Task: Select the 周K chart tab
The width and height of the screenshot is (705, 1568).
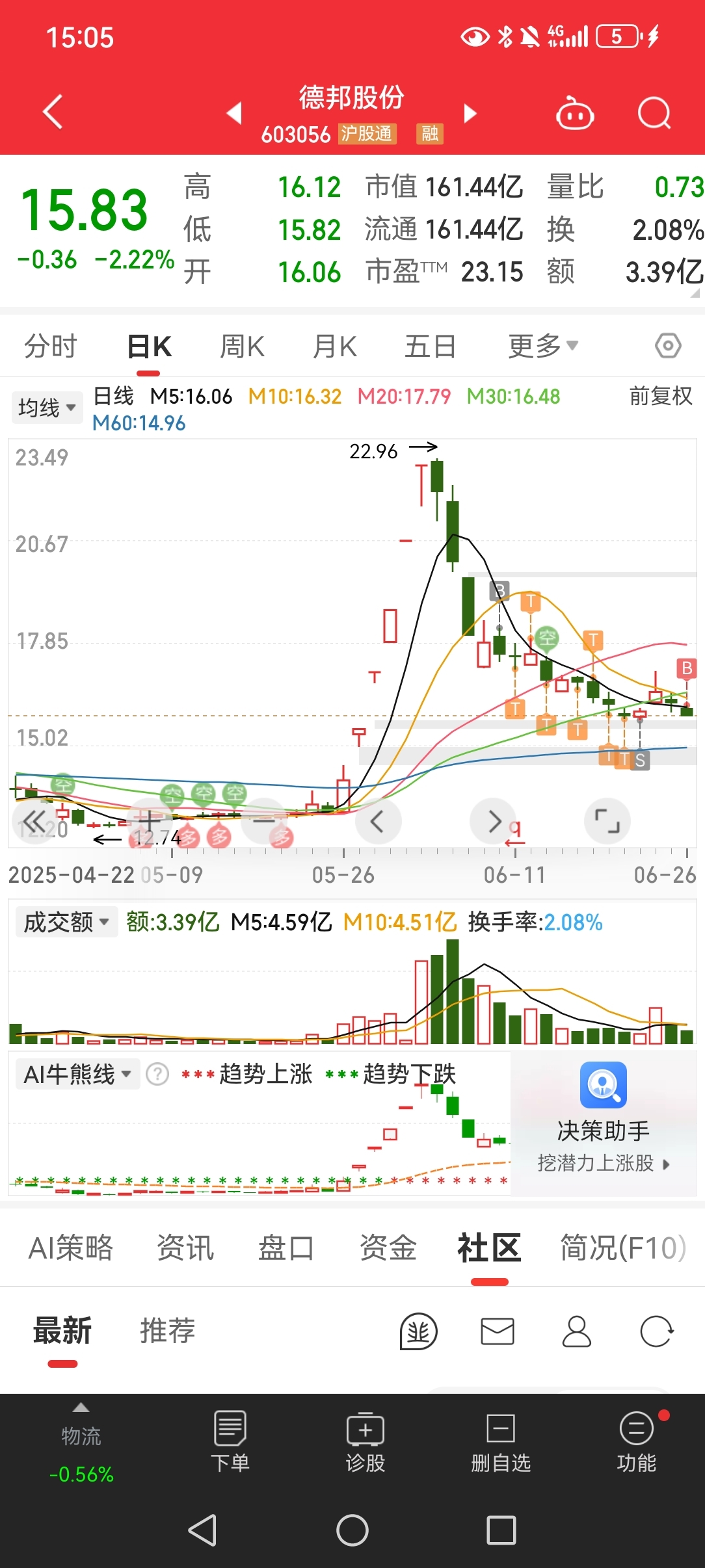Action: click(242, 346)
